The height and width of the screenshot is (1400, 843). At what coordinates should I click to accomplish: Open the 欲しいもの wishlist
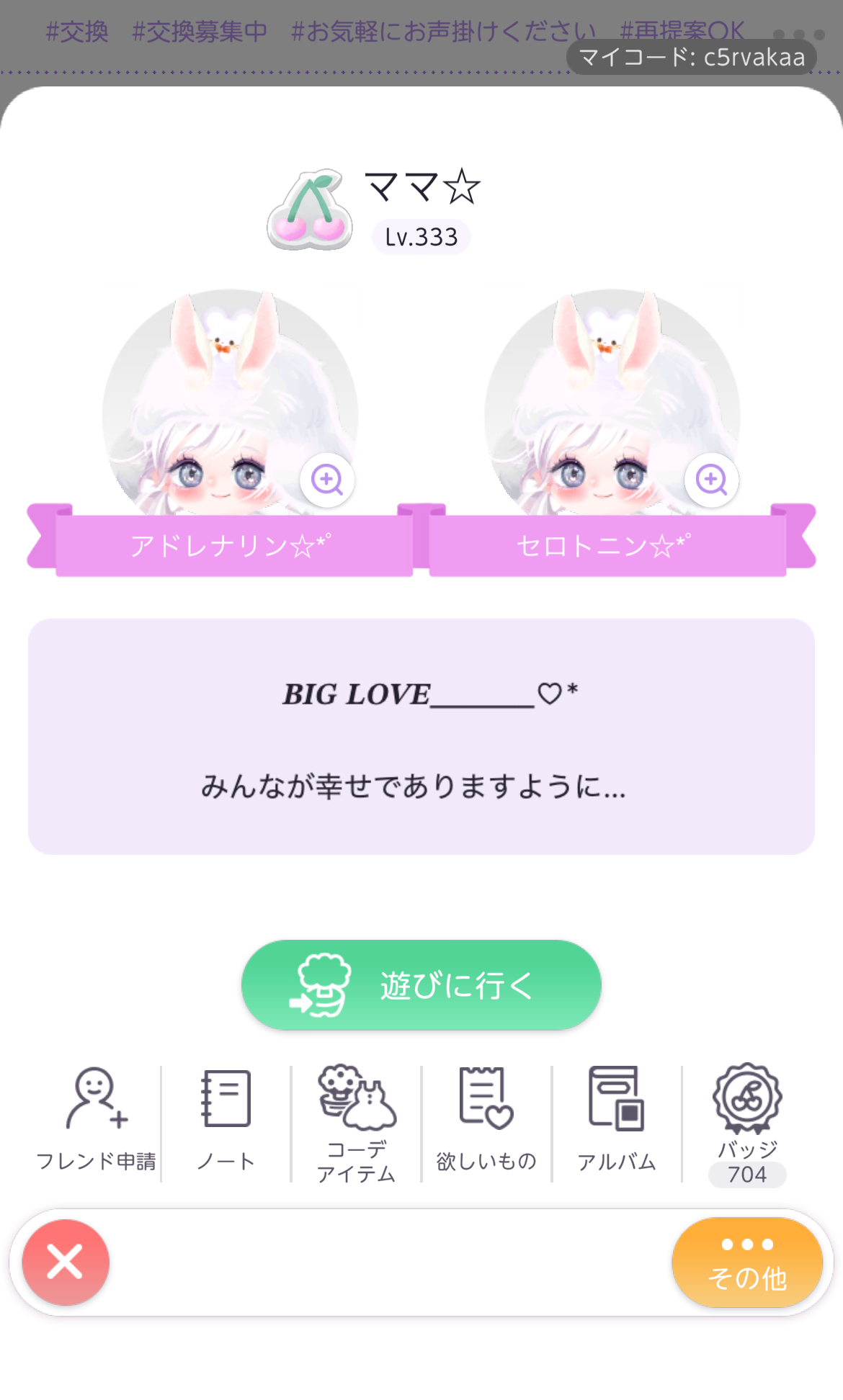486,1120
